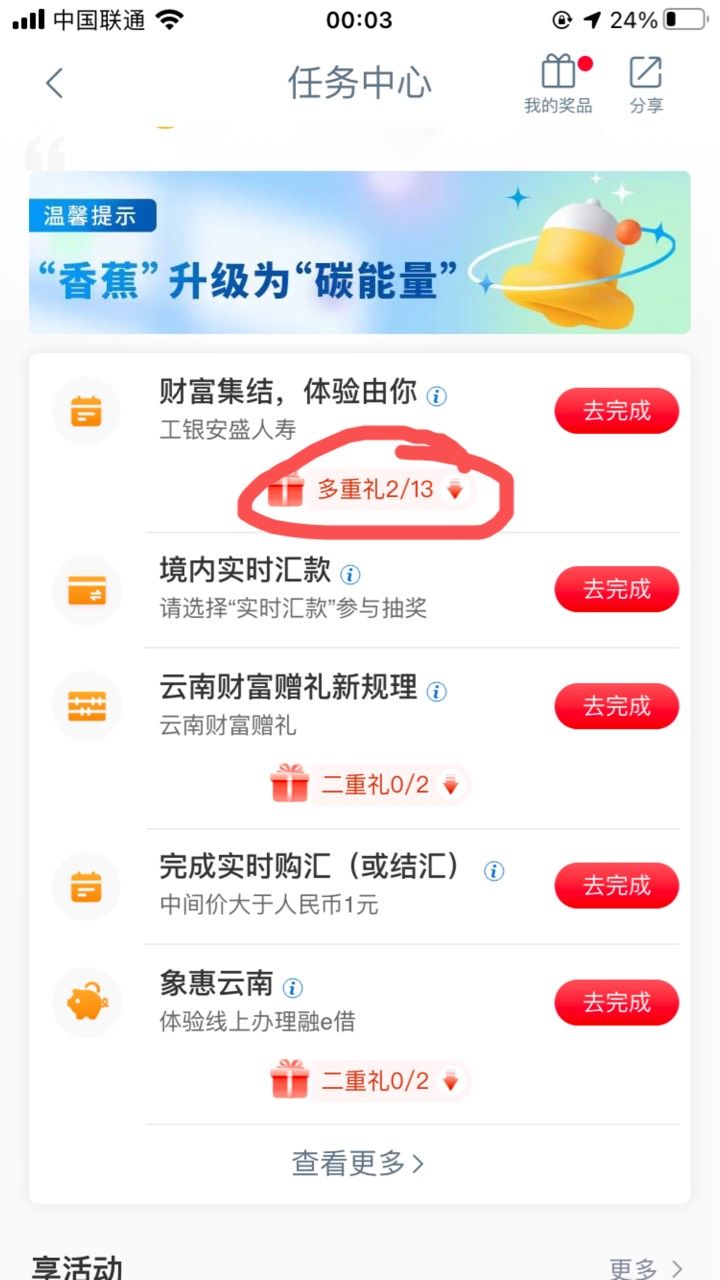Show info for 财富集结，体验由你
Screen dimensions: 720x1280
(437, 396)
